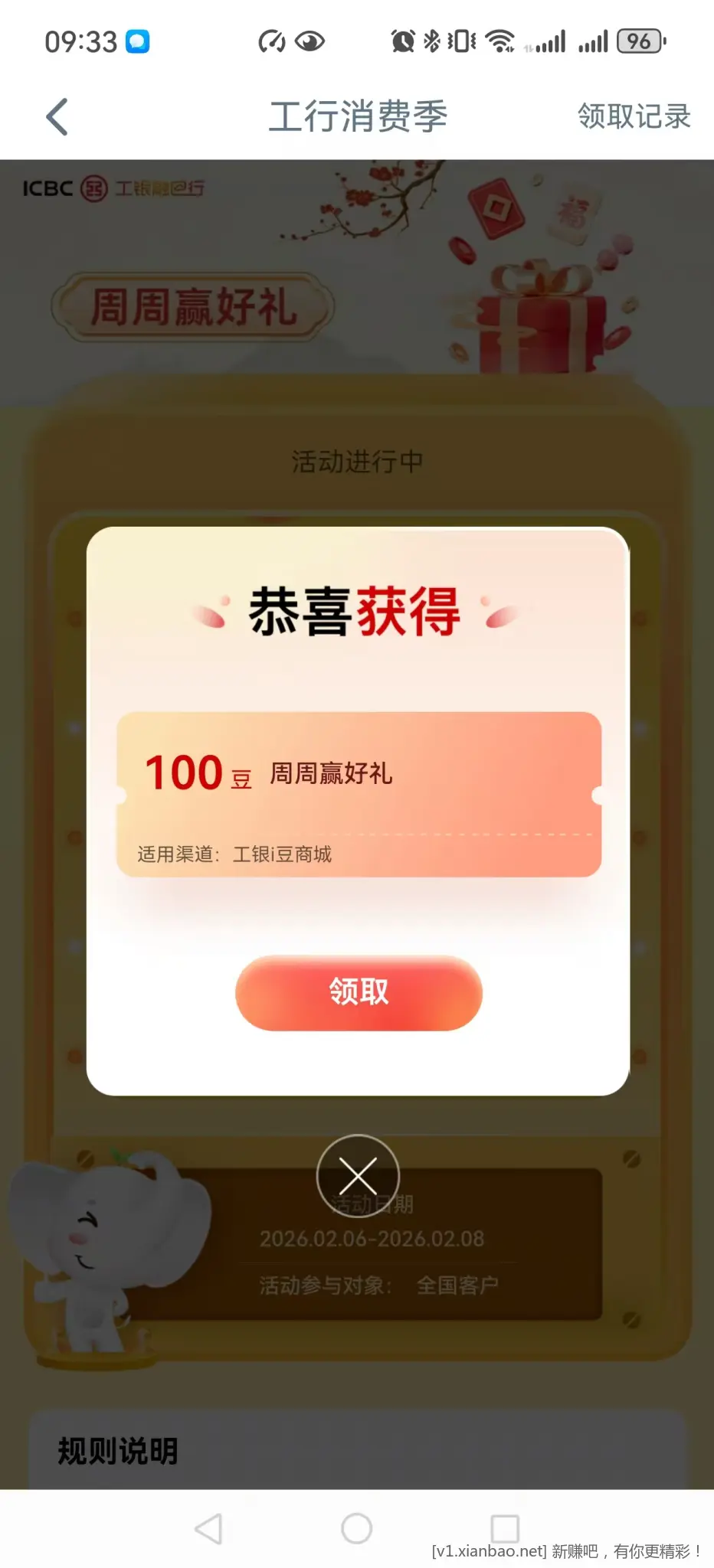The height and width of the screenshot is (1568, 714).
Task: Tap the eye protection icon in status bar
Action: tap(310, 40)
